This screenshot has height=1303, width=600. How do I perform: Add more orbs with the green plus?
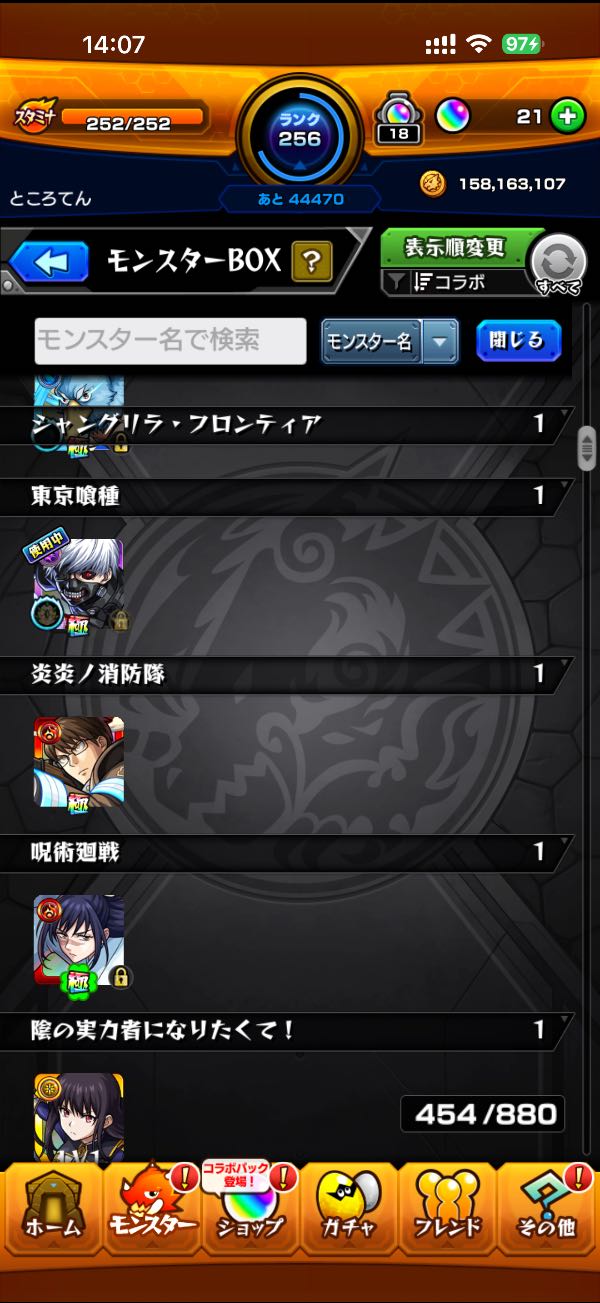point(567,117)
